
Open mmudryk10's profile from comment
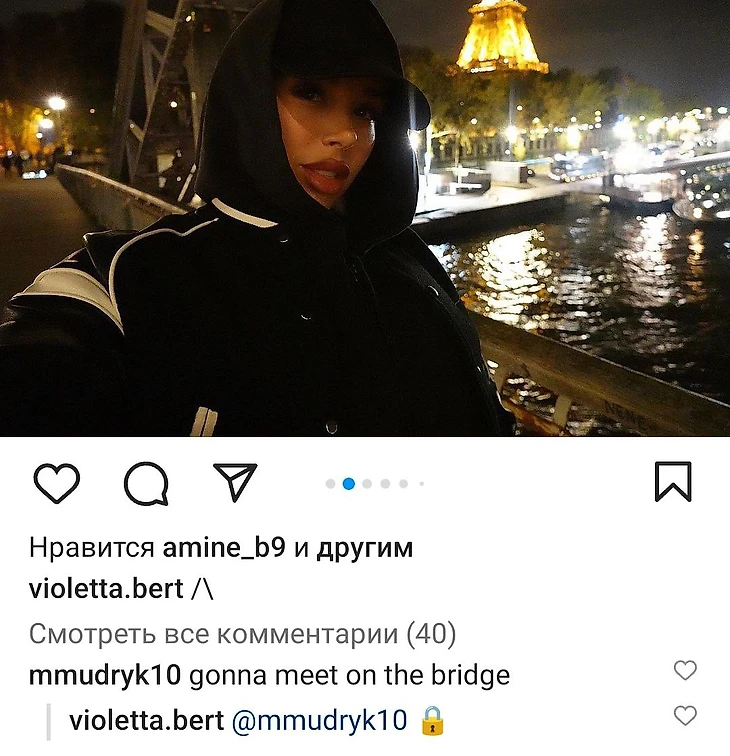click(105, 676)
